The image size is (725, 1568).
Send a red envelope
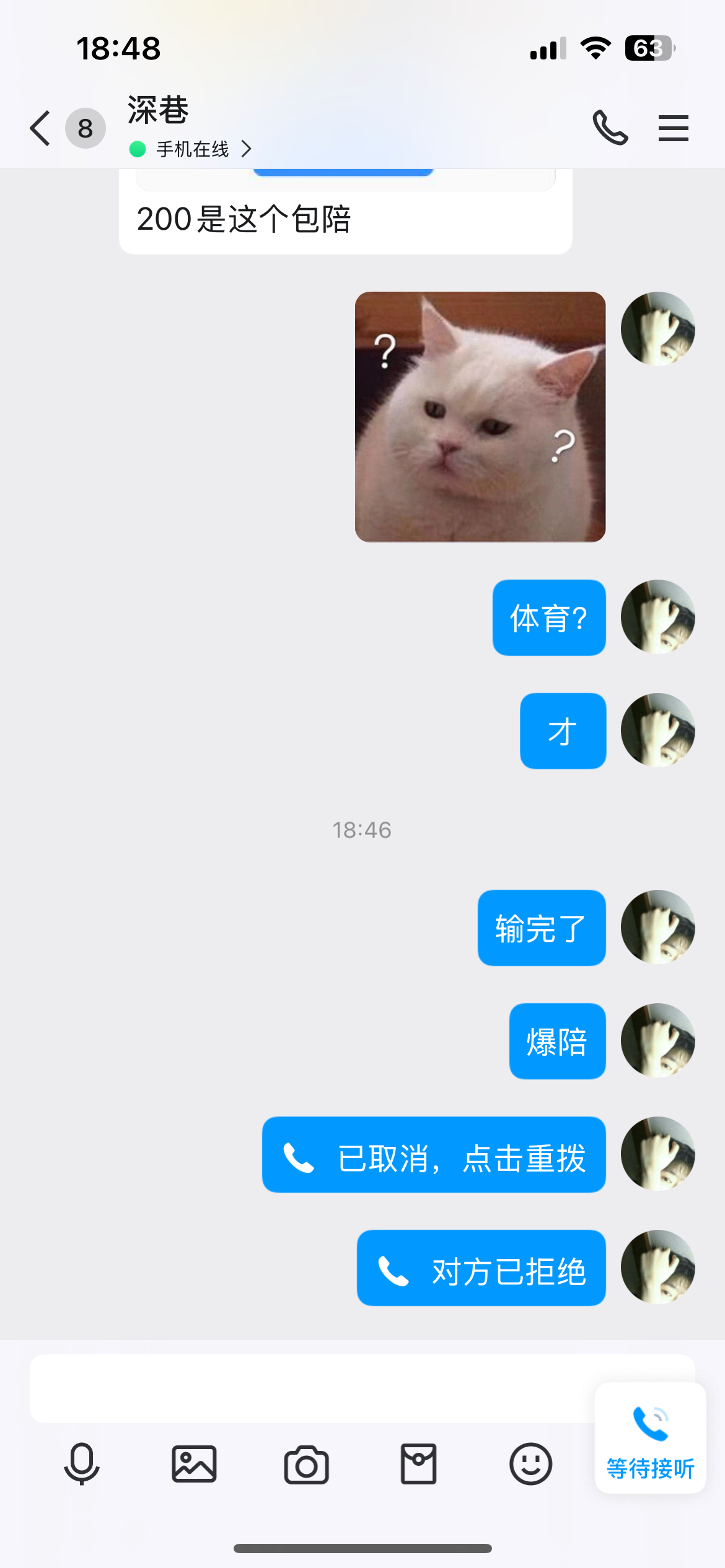(x=418, y=1465)
